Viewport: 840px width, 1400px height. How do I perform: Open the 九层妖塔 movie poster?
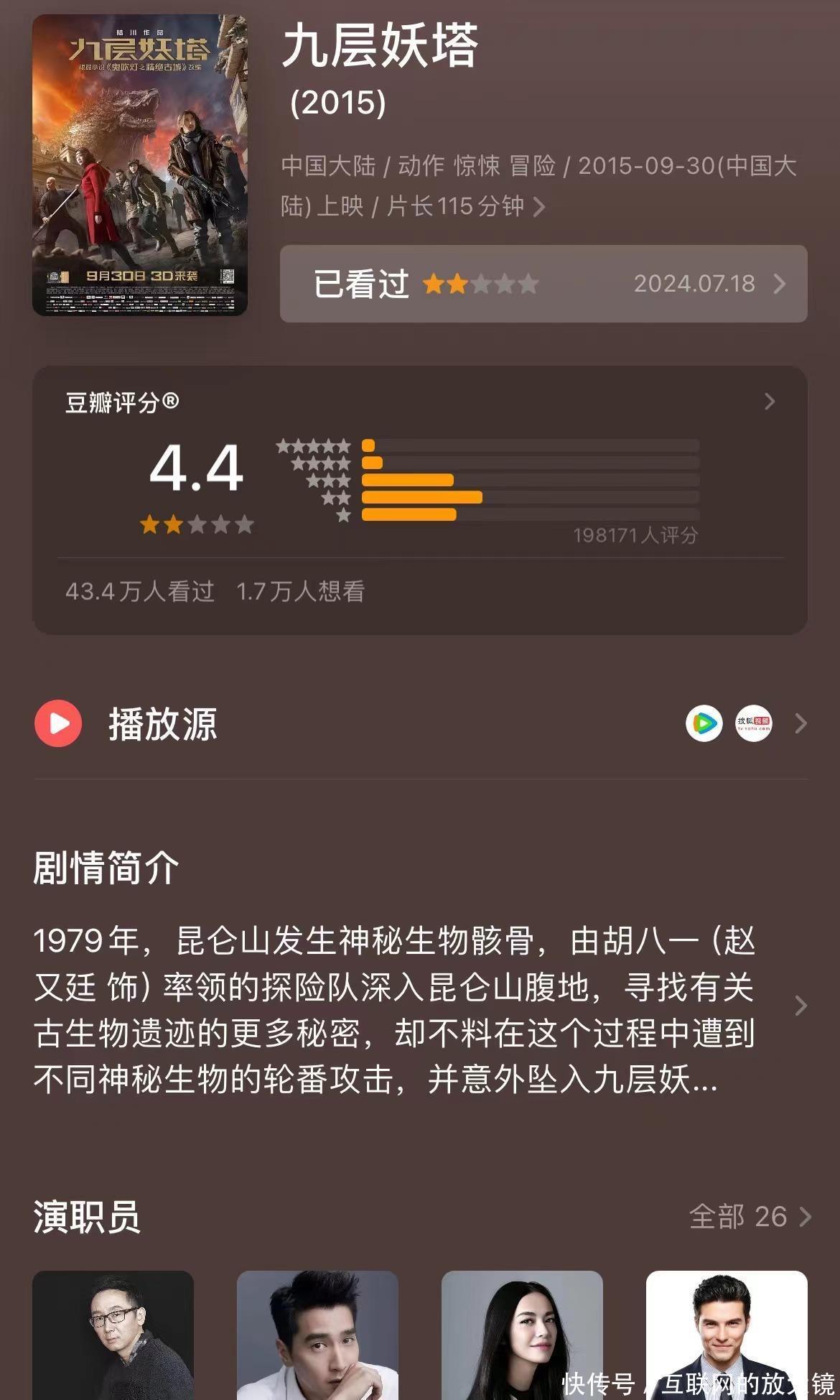pos(140,165)
